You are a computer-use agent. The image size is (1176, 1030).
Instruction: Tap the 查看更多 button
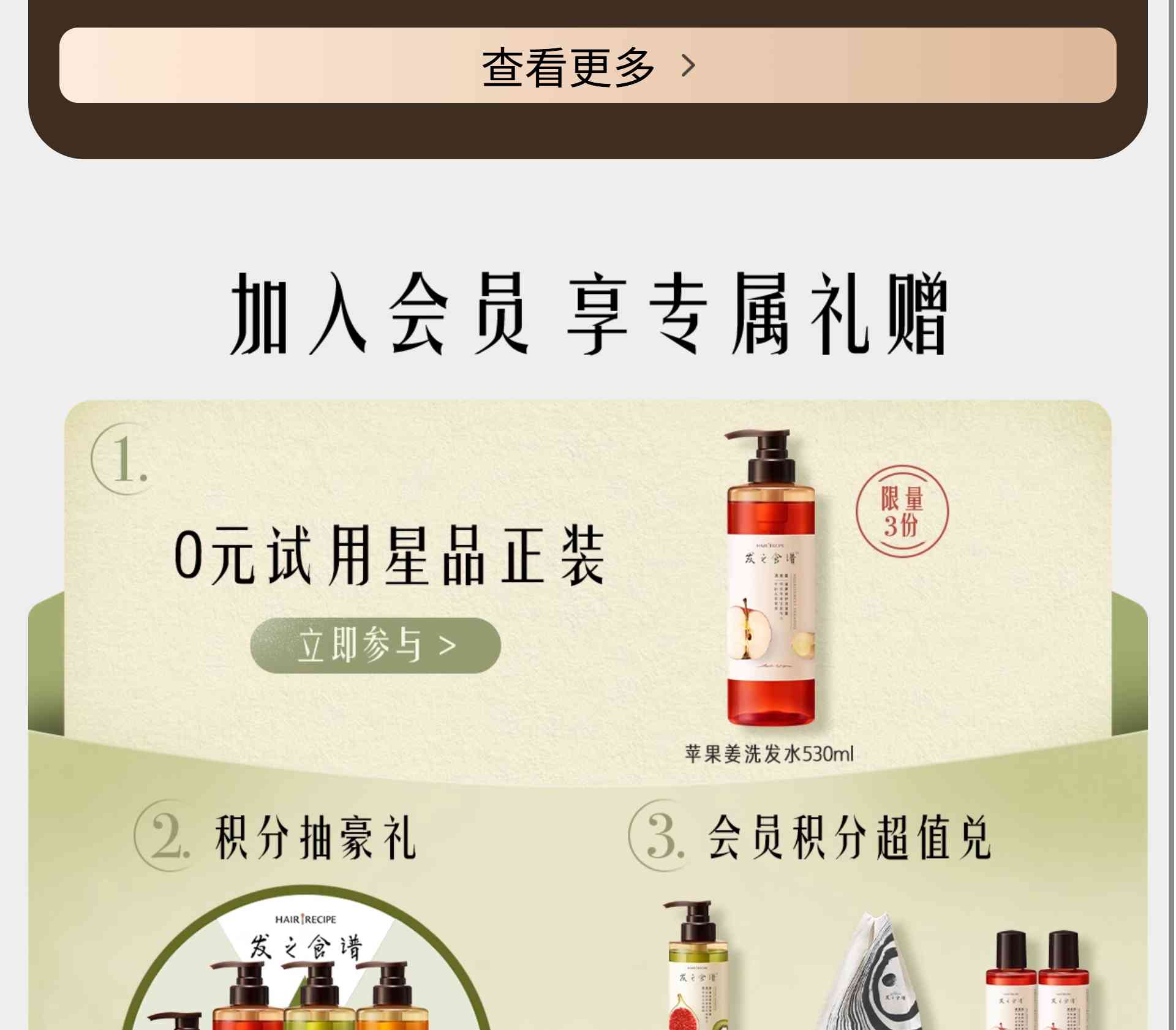coord(587,66)
